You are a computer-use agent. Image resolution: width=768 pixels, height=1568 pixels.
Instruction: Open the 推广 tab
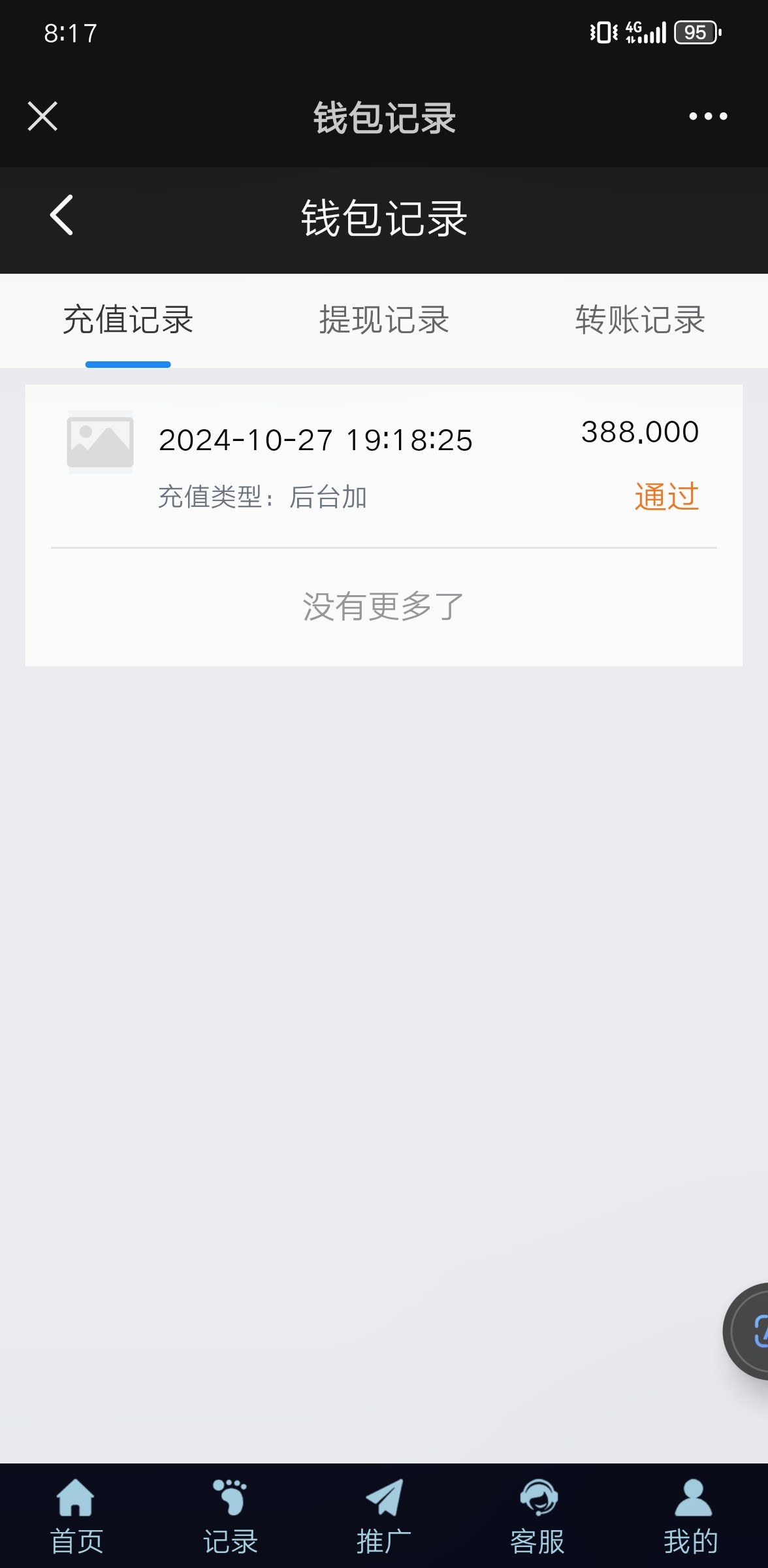click(x=384, y=1516)
